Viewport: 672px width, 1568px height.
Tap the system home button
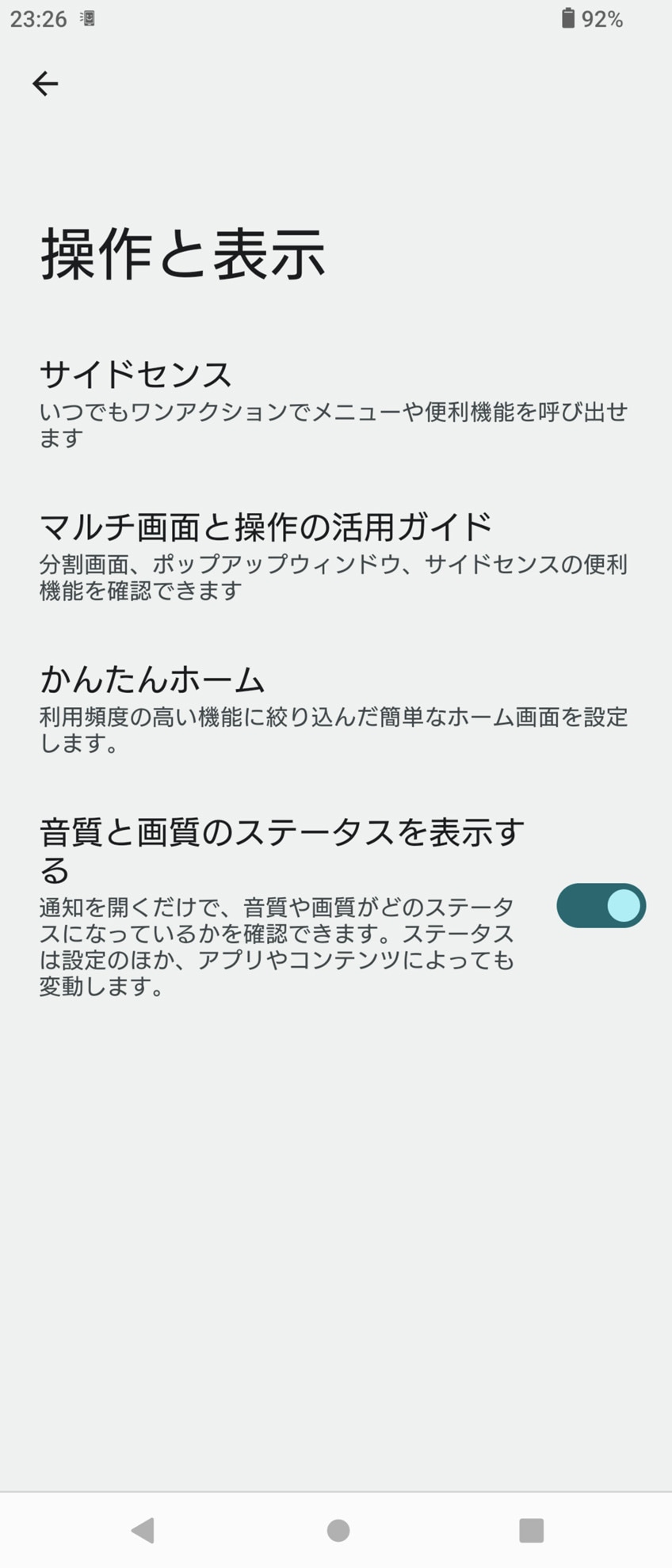[338, 1530]
